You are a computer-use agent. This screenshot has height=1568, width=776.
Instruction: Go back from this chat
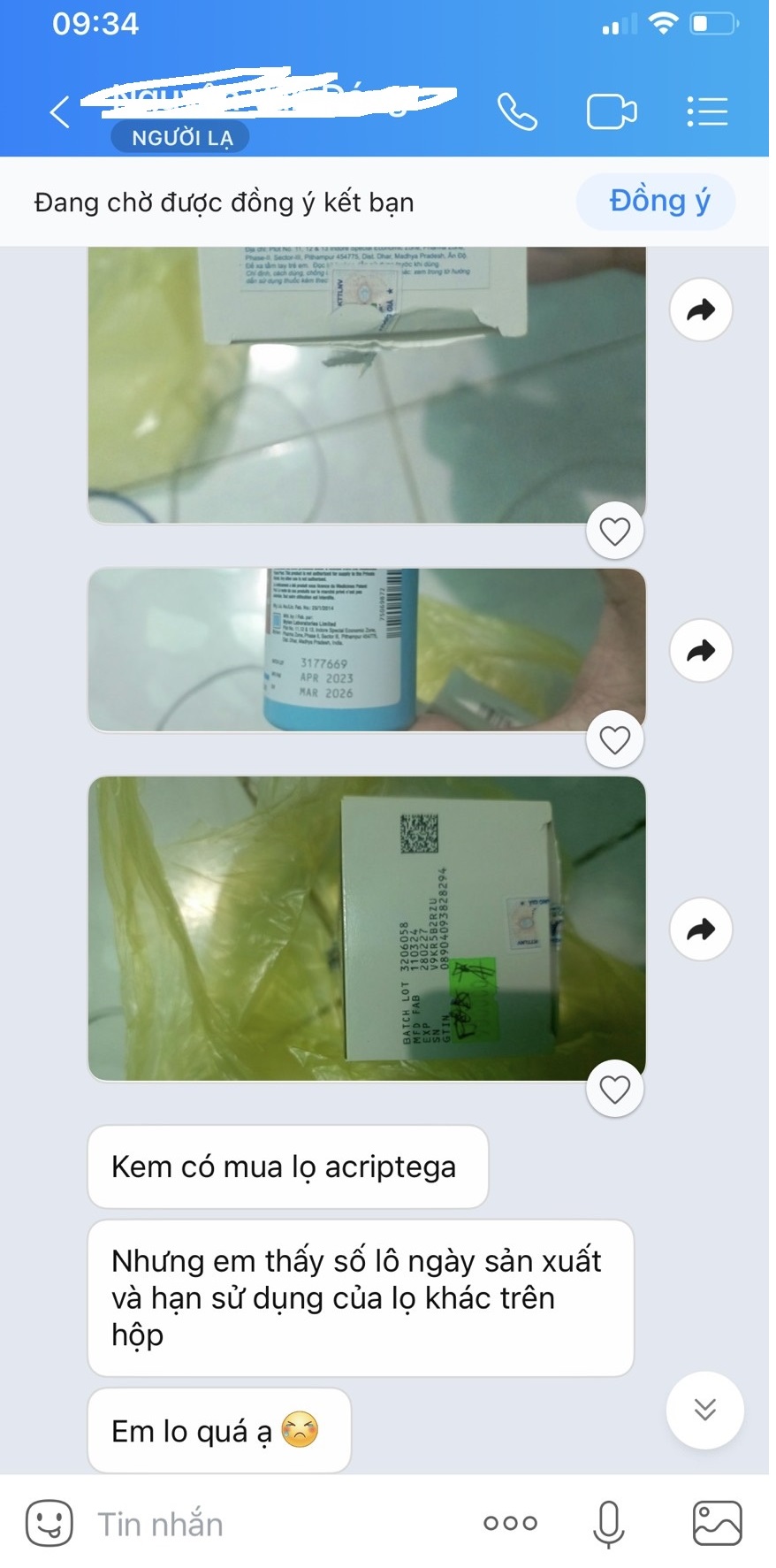(x=60, y=112)
